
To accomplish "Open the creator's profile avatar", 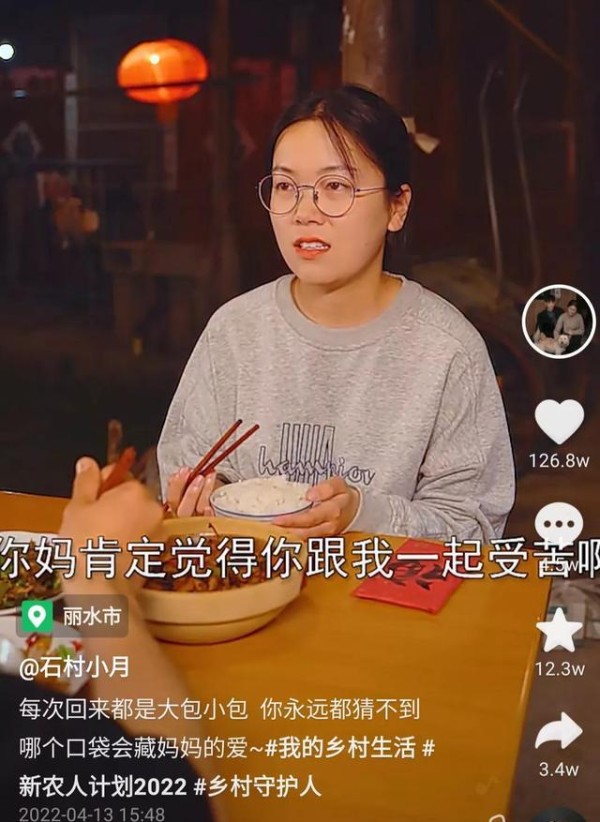I will pos(559,322).
